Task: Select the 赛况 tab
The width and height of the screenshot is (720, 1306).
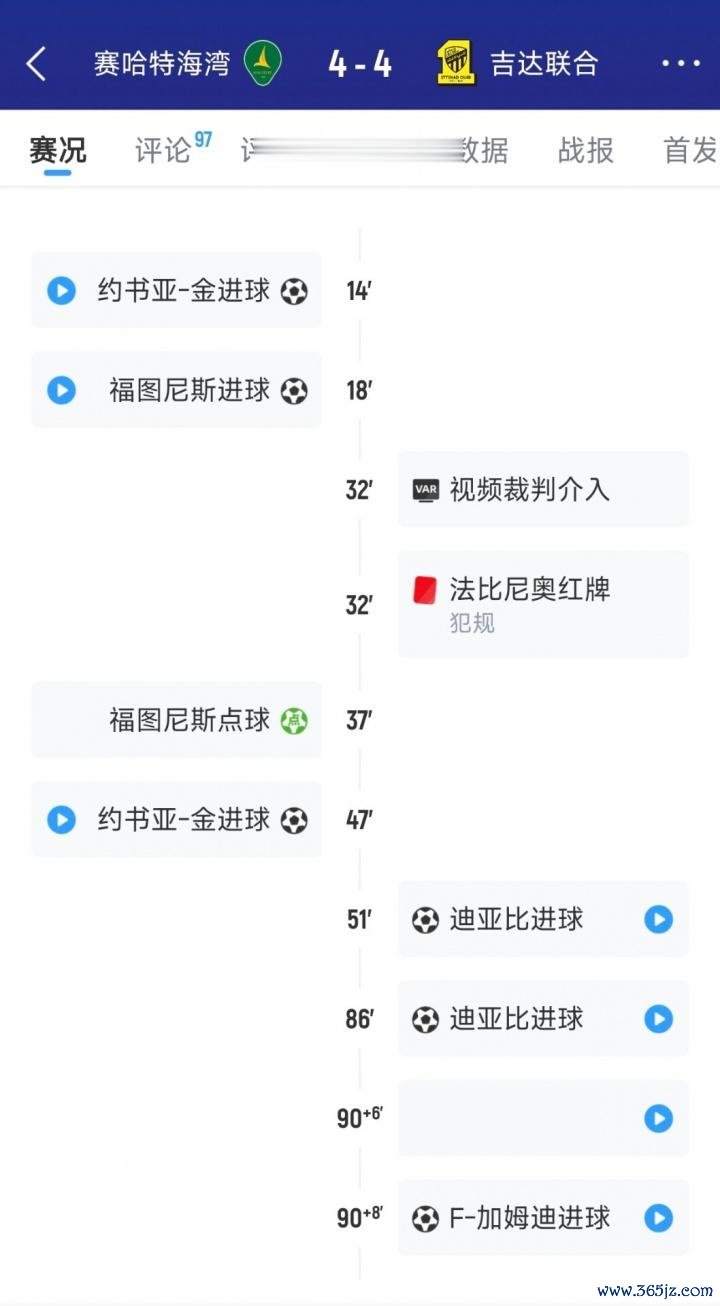Action: tap(57, 151)
